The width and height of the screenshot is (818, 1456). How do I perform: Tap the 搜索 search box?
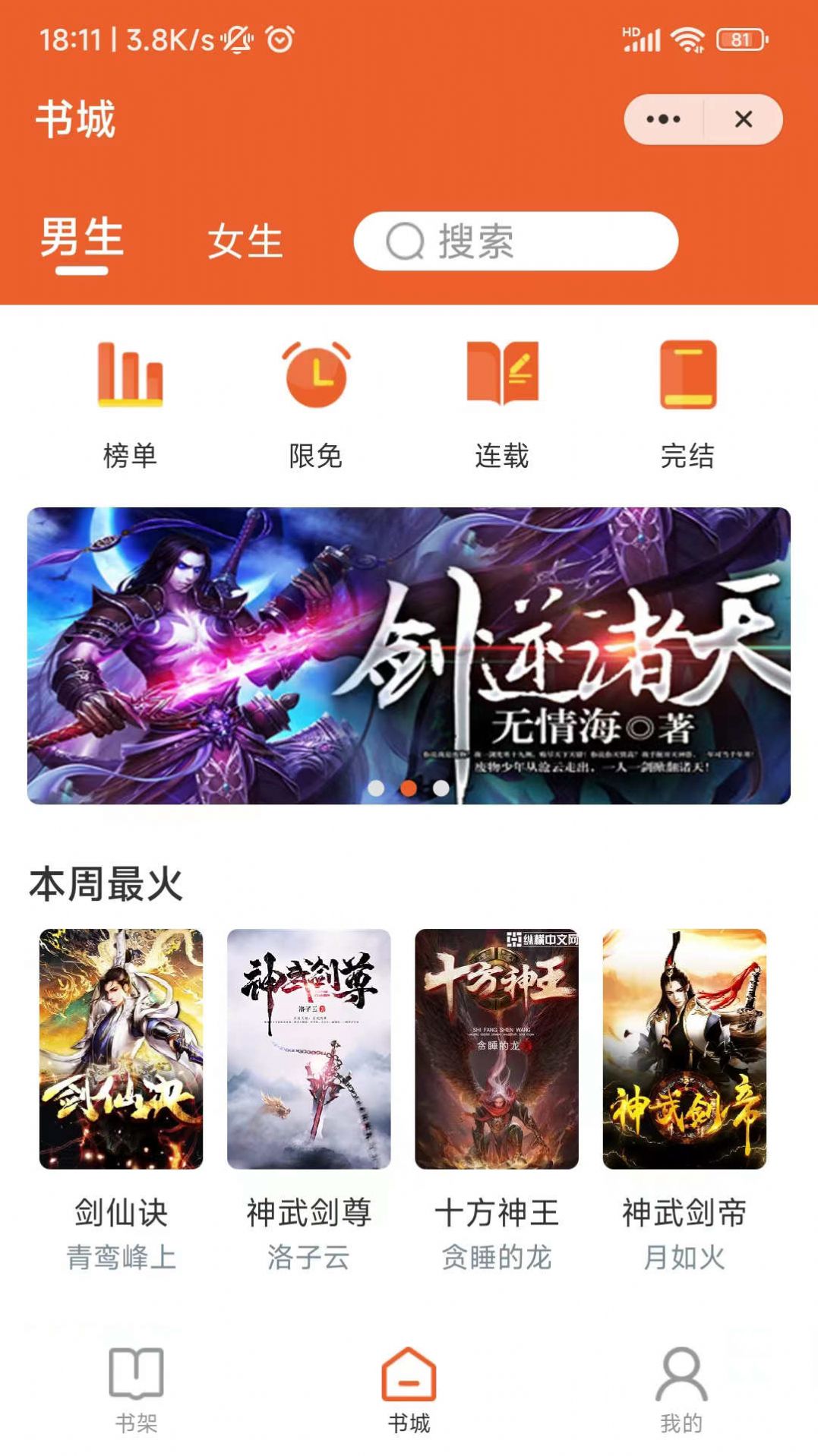point(515,242)
